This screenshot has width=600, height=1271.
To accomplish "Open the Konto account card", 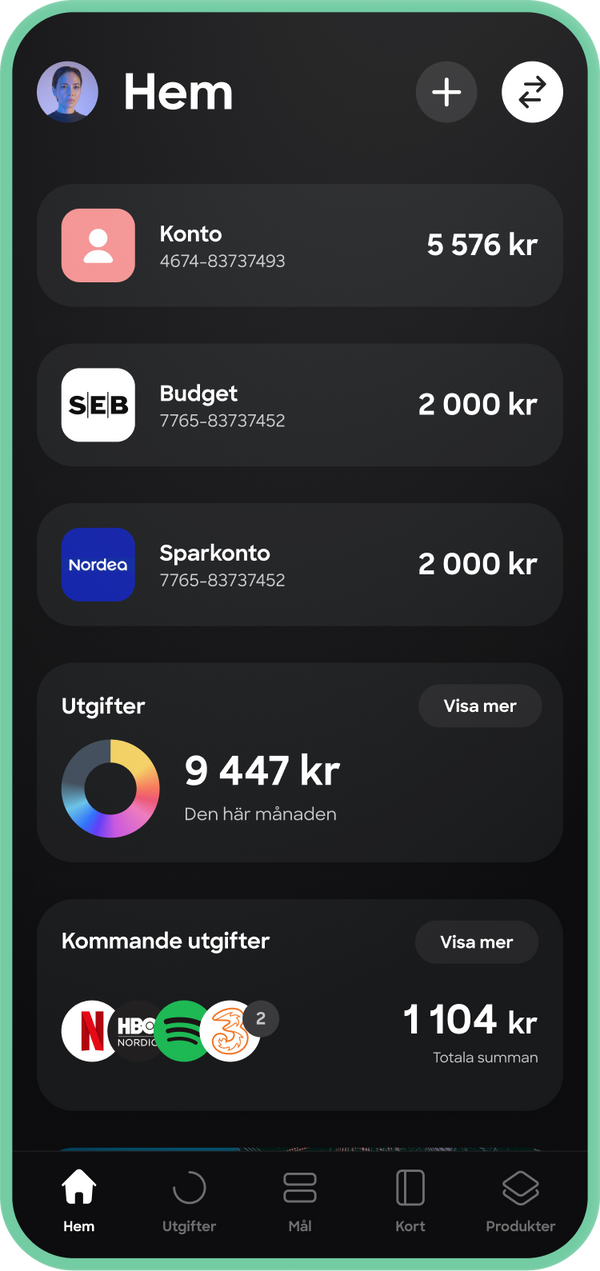I will click(300, 245).
